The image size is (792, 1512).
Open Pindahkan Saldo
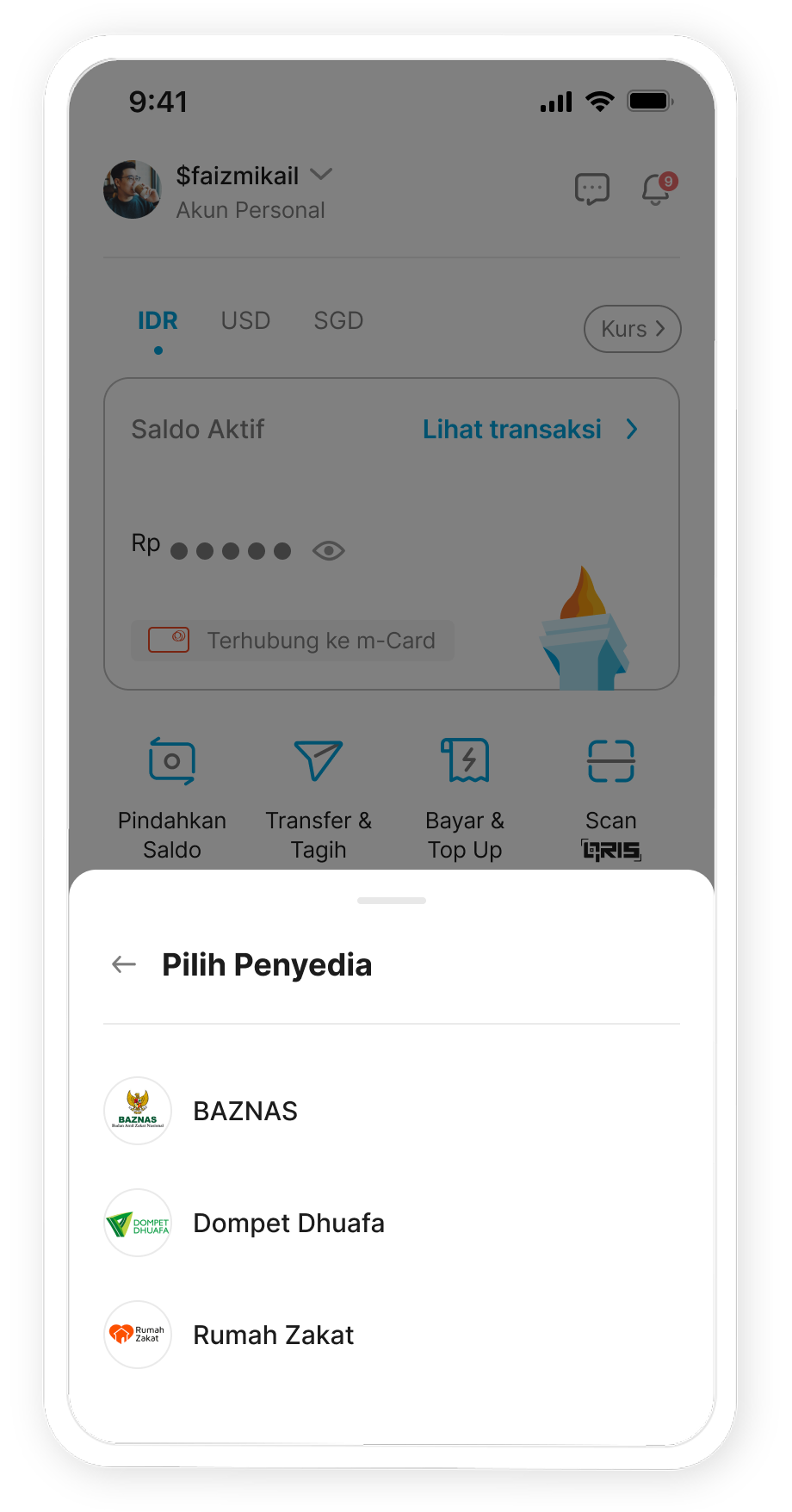pyautogui.click(x=172, y=796)
